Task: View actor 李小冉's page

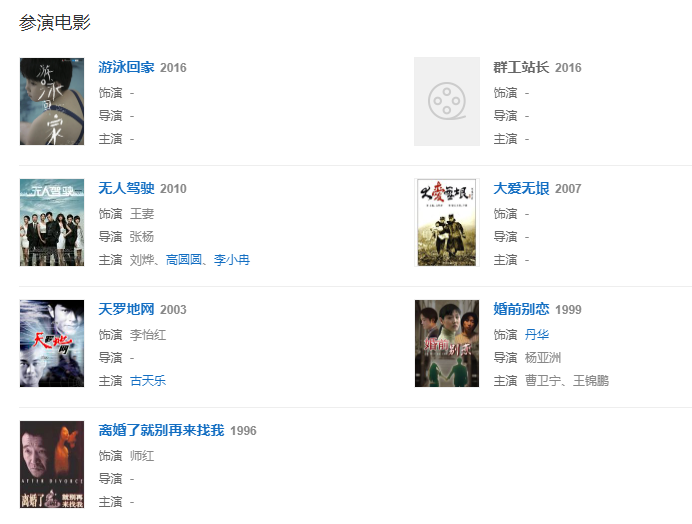Action: [232, 260]
